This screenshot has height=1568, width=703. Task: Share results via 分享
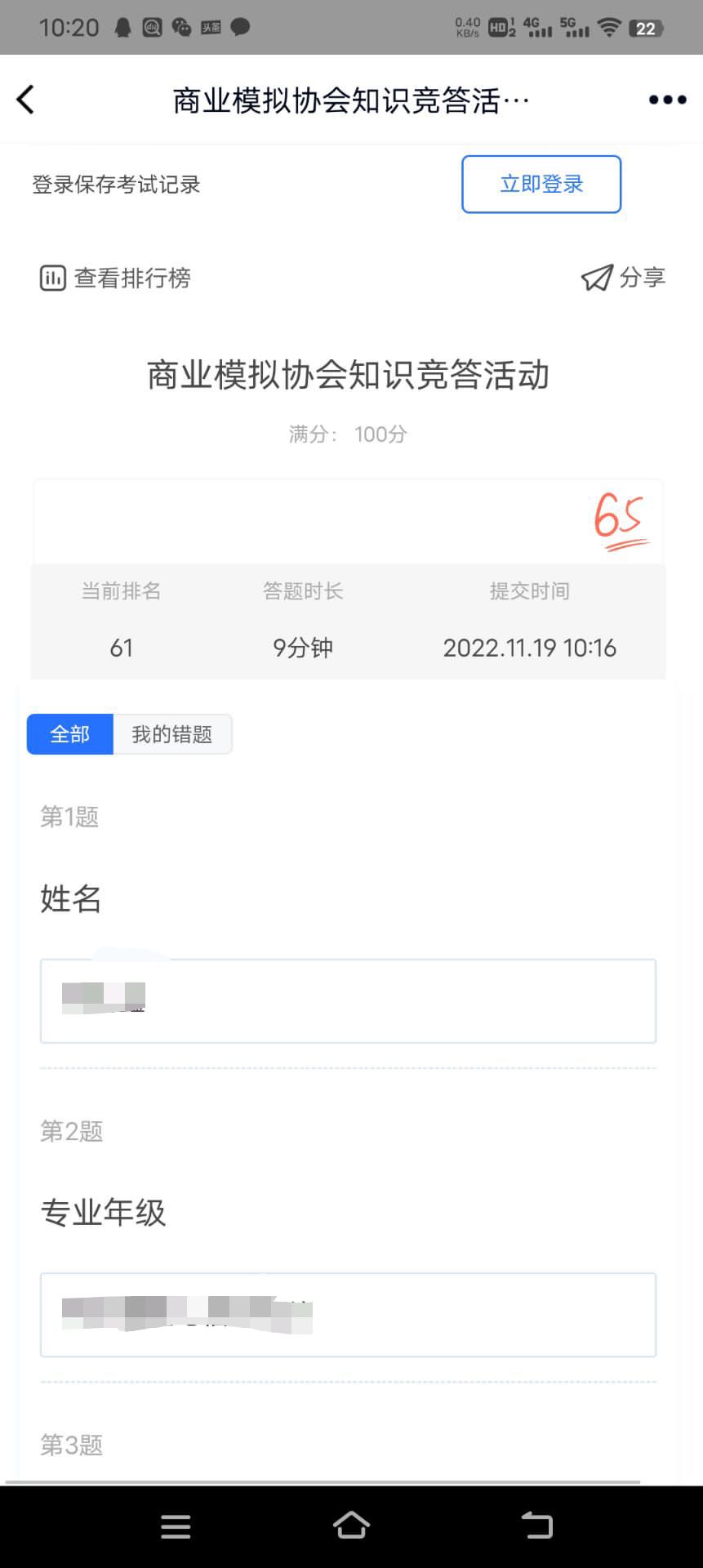coord(624,278)
